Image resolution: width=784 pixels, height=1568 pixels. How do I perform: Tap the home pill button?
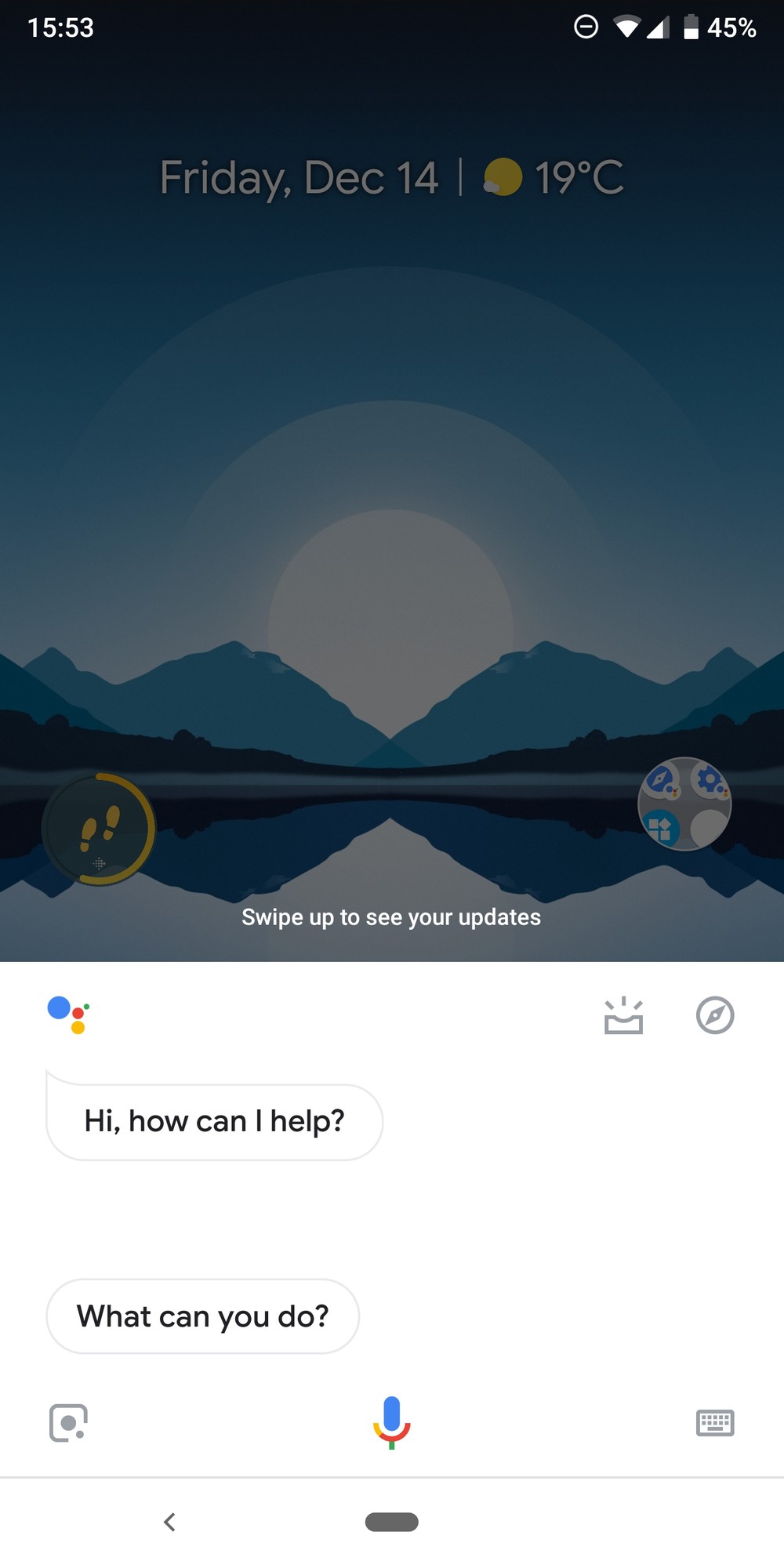(x=392, y=1522)
